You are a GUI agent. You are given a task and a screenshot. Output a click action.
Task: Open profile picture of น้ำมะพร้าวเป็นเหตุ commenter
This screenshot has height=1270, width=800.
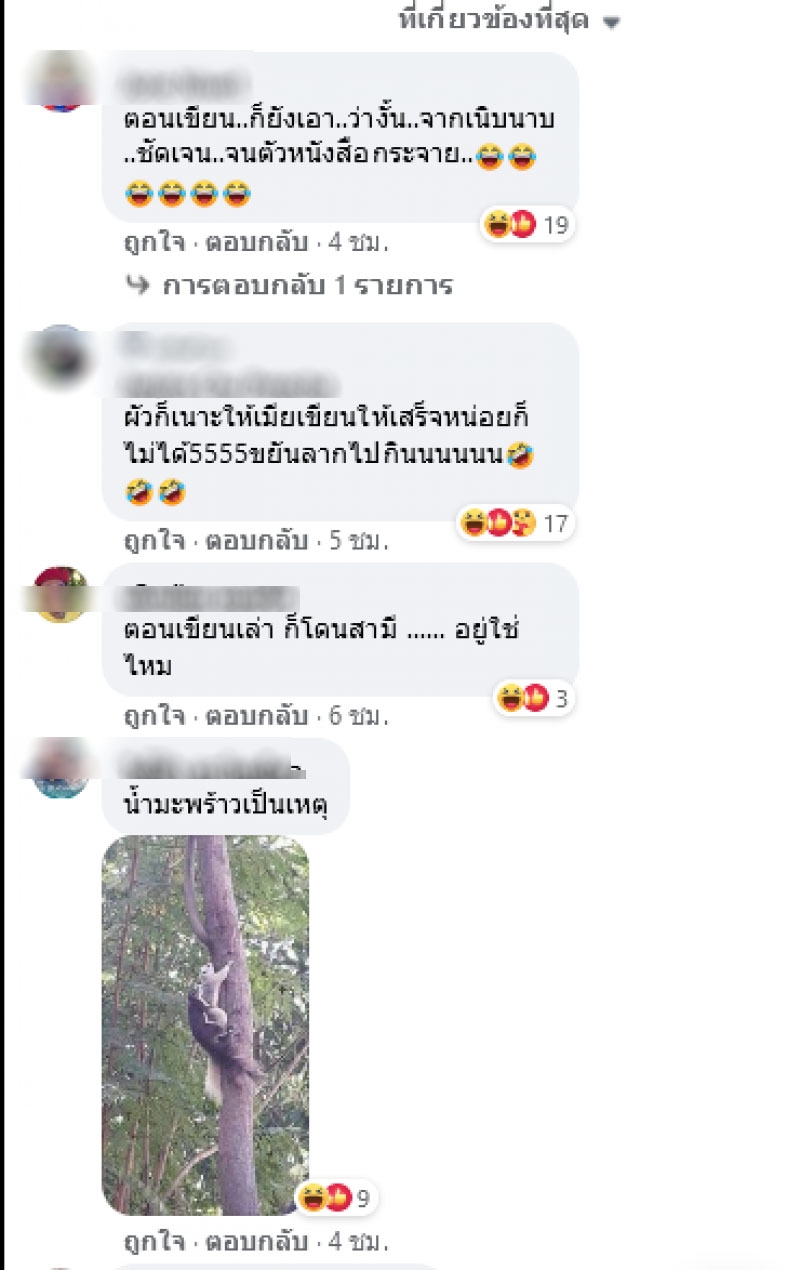point(61,768)
